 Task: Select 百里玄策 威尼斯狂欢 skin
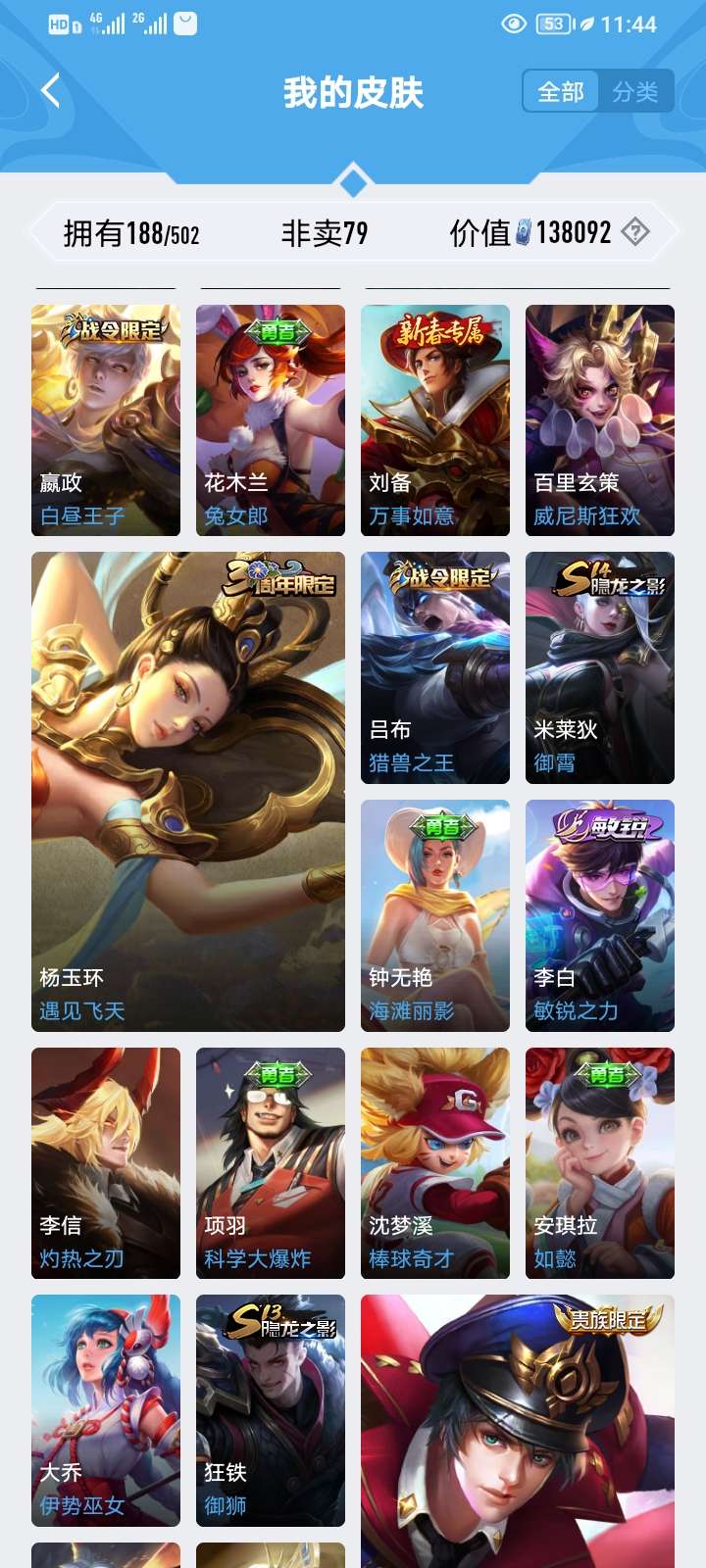click(600, 419)
